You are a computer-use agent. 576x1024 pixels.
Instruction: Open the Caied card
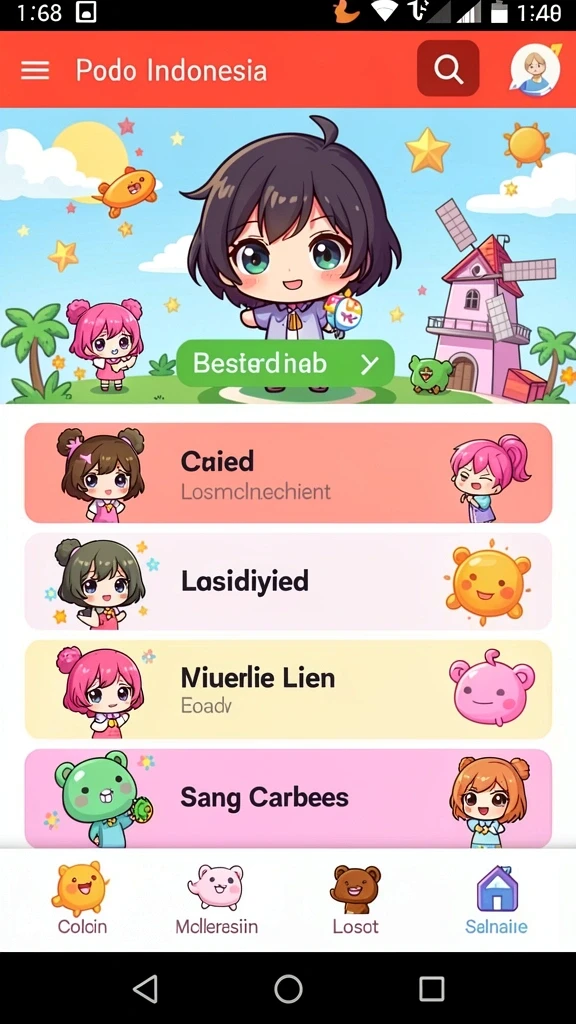click(x=288, y=473)
